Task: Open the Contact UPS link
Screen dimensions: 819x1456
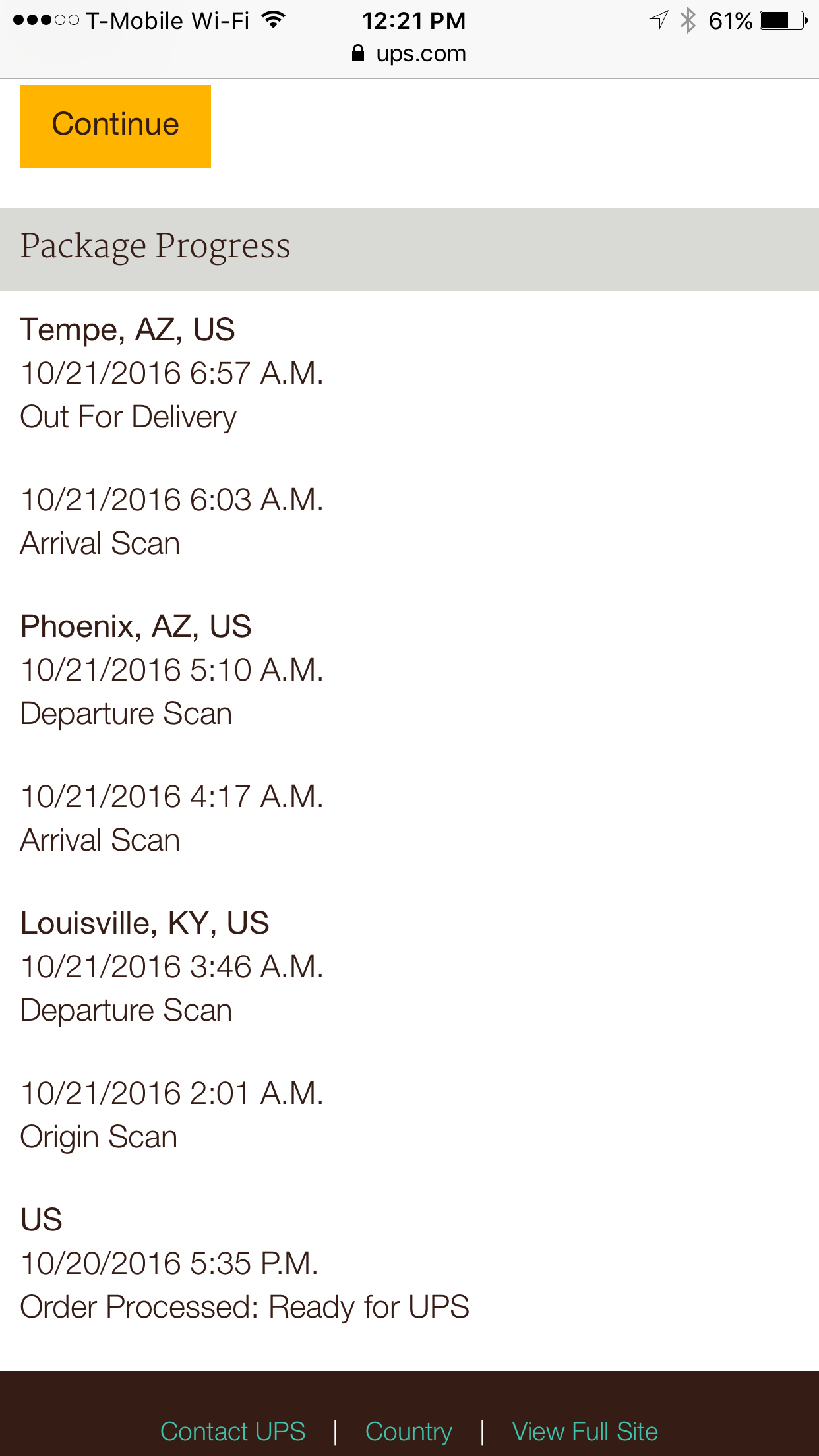Action: pos(233,1432)
